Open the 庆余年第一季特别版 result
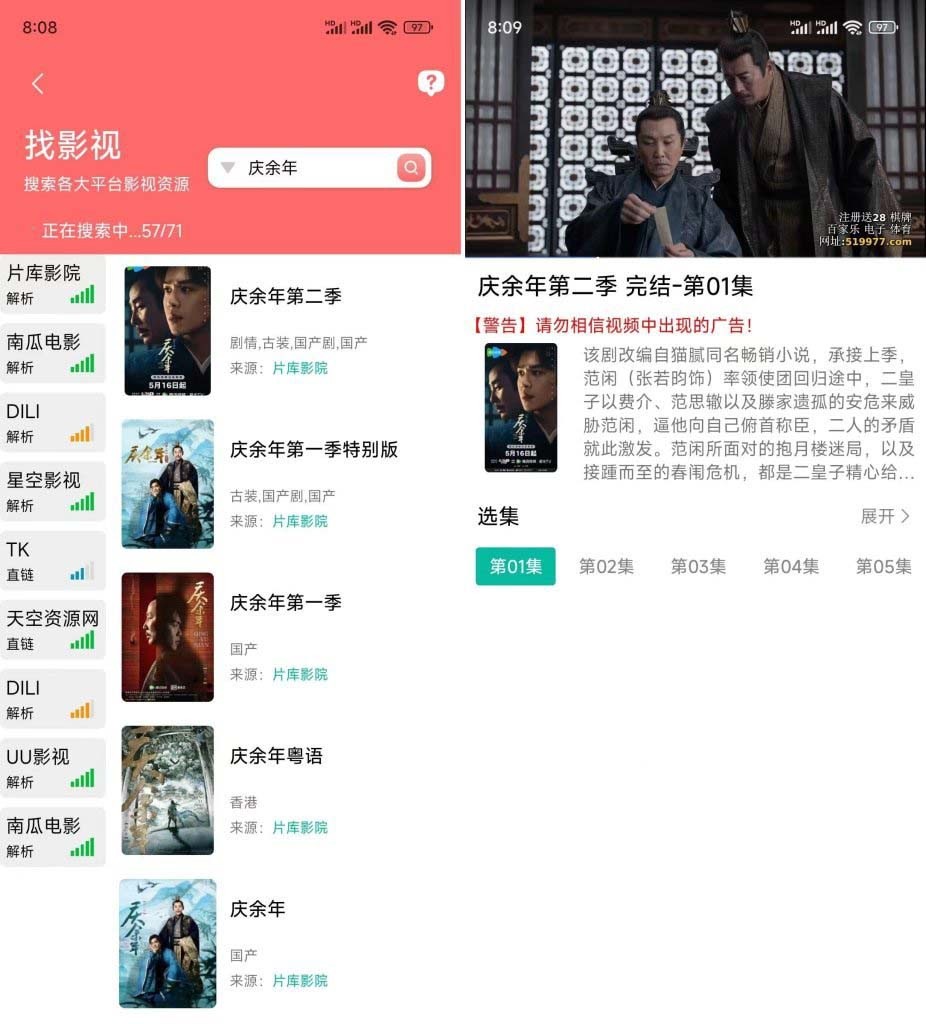This screenshot has height=1024, width=926. point(314,450)
